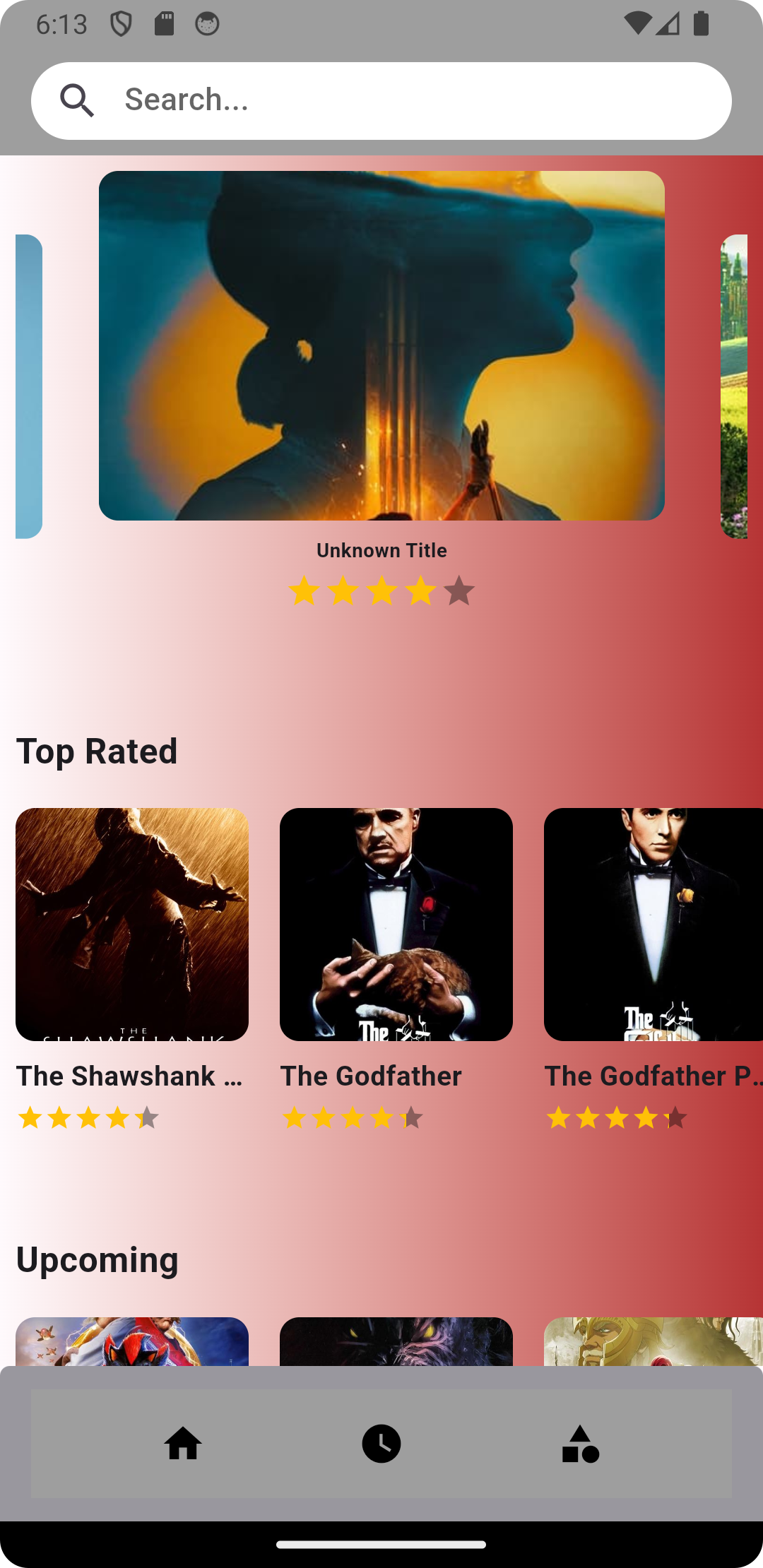This screenshot has width=763, height=1568.
Task: Select The Godfather title text
Action: pos(370,1076)
